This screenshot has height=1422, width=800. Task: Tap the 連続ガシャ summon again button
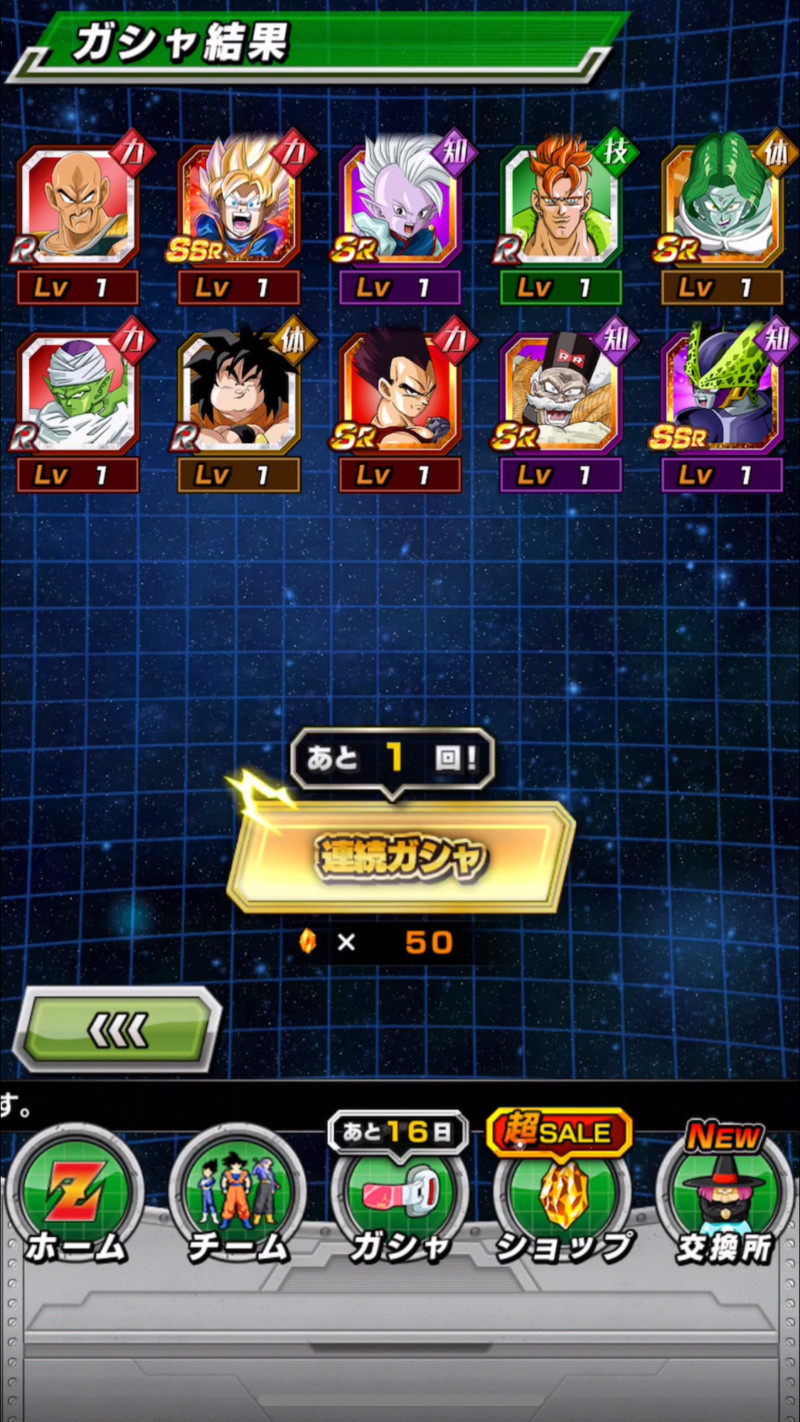(x=400, y=858)
